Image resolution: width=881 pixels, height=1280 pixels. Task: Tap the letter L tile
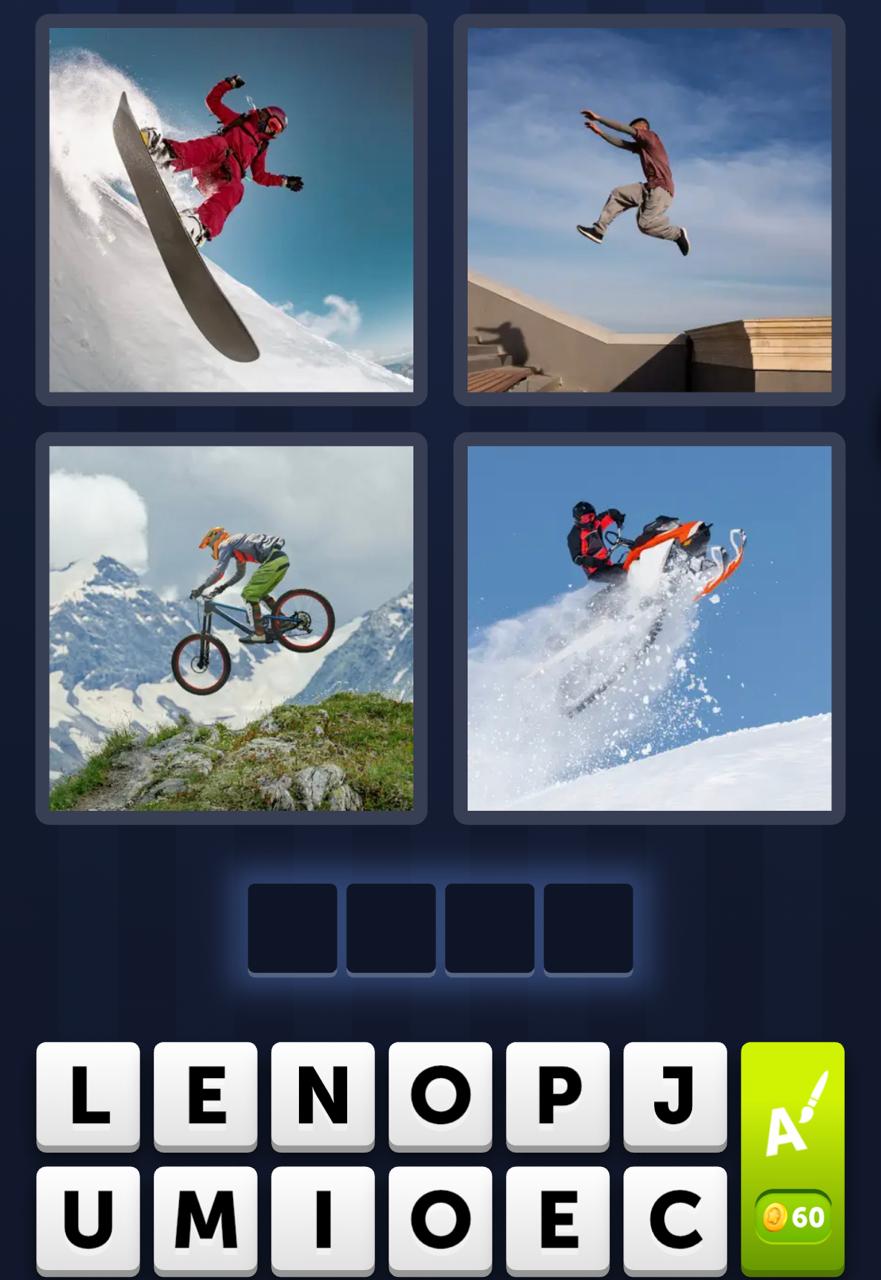(86, 1096)
